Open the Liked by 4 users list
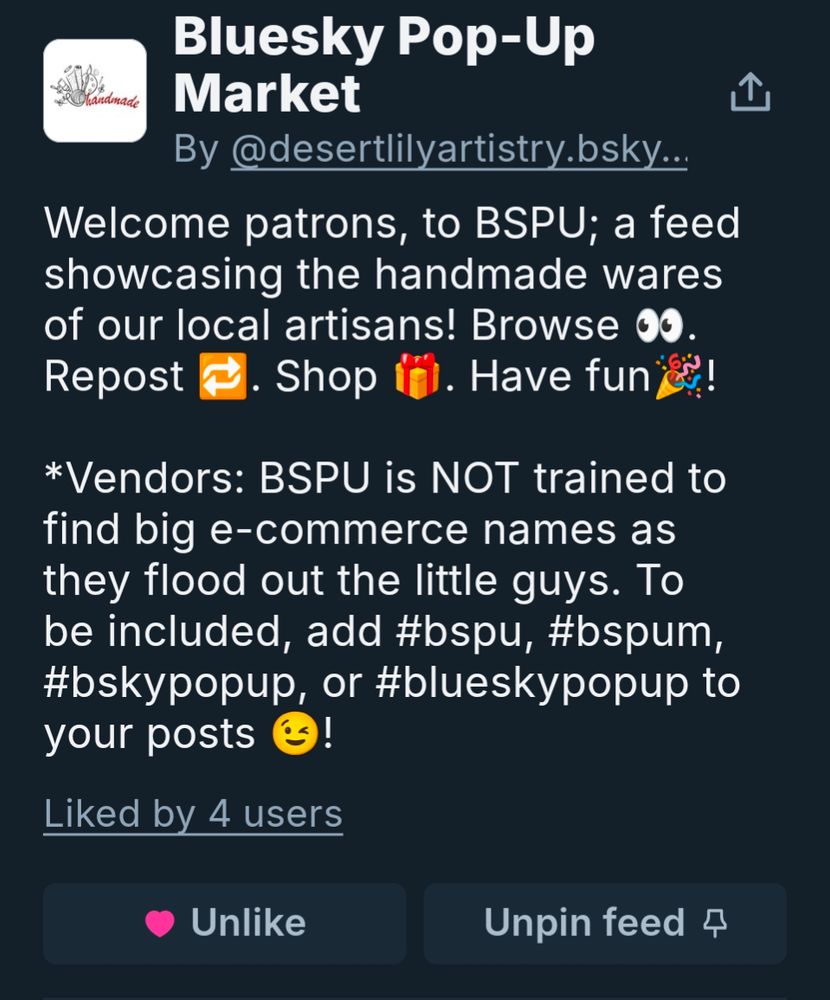The image size is (830, 1000). click(192, 812)
